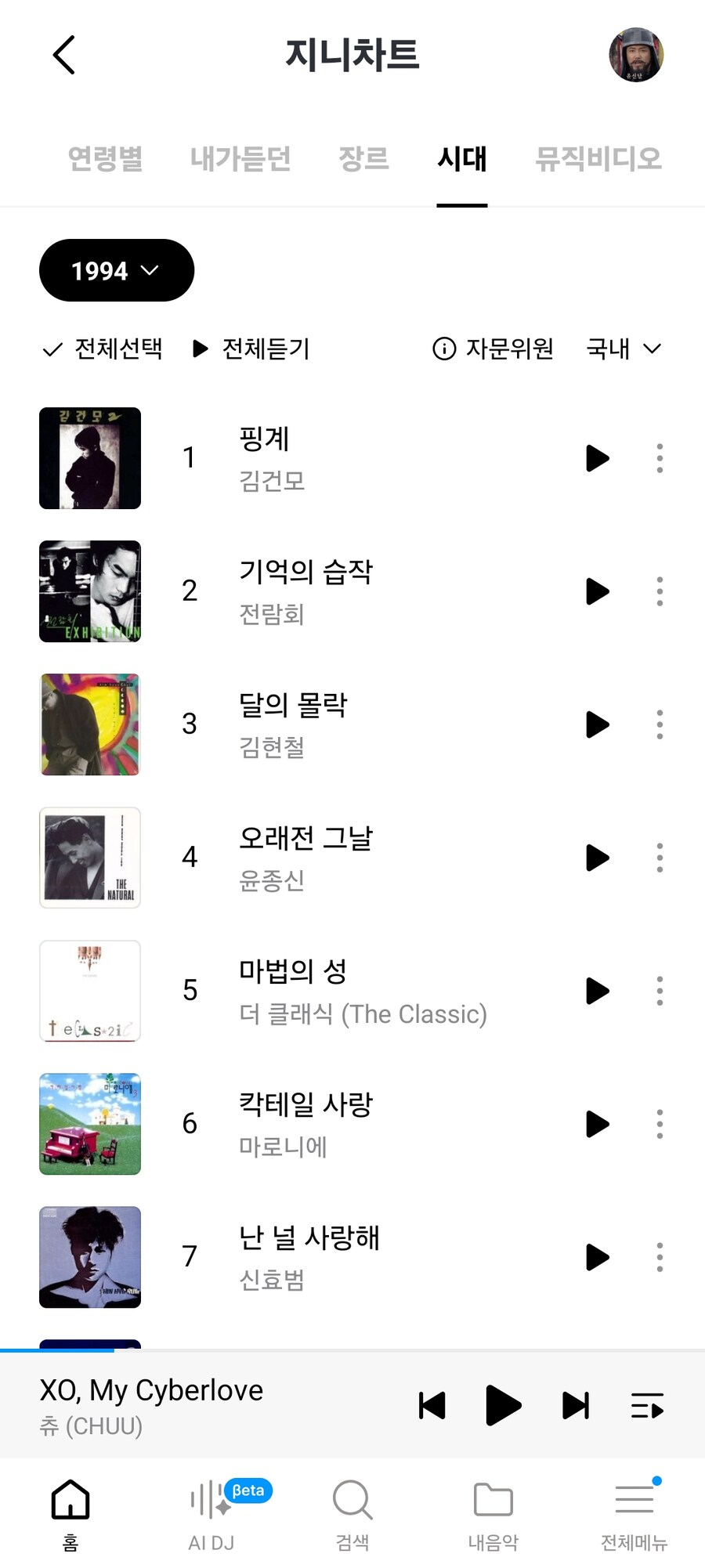Open more options for 기억의 습작

click(660, 591)
